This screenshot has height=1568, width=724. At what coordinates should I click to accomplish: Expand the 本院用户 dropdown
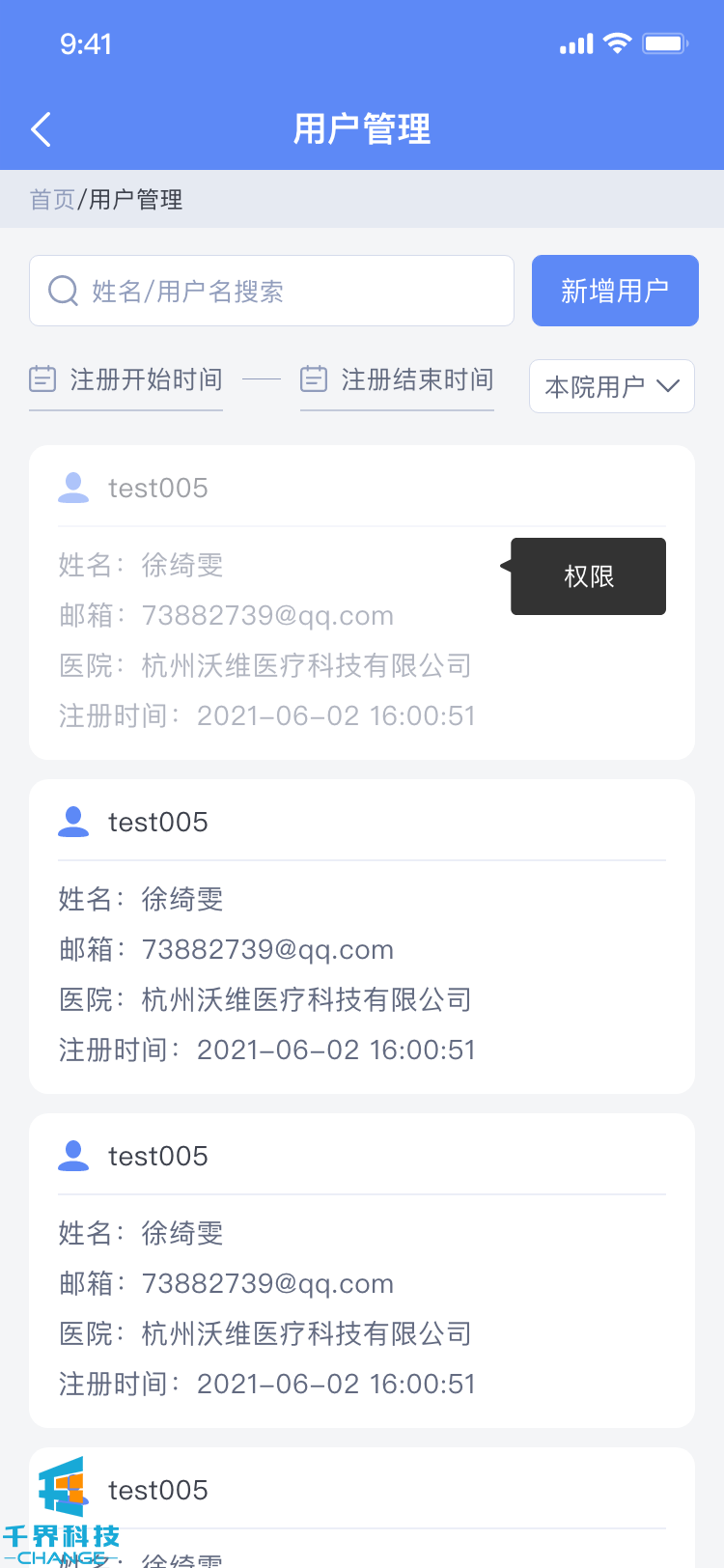[x=612, y=386]
